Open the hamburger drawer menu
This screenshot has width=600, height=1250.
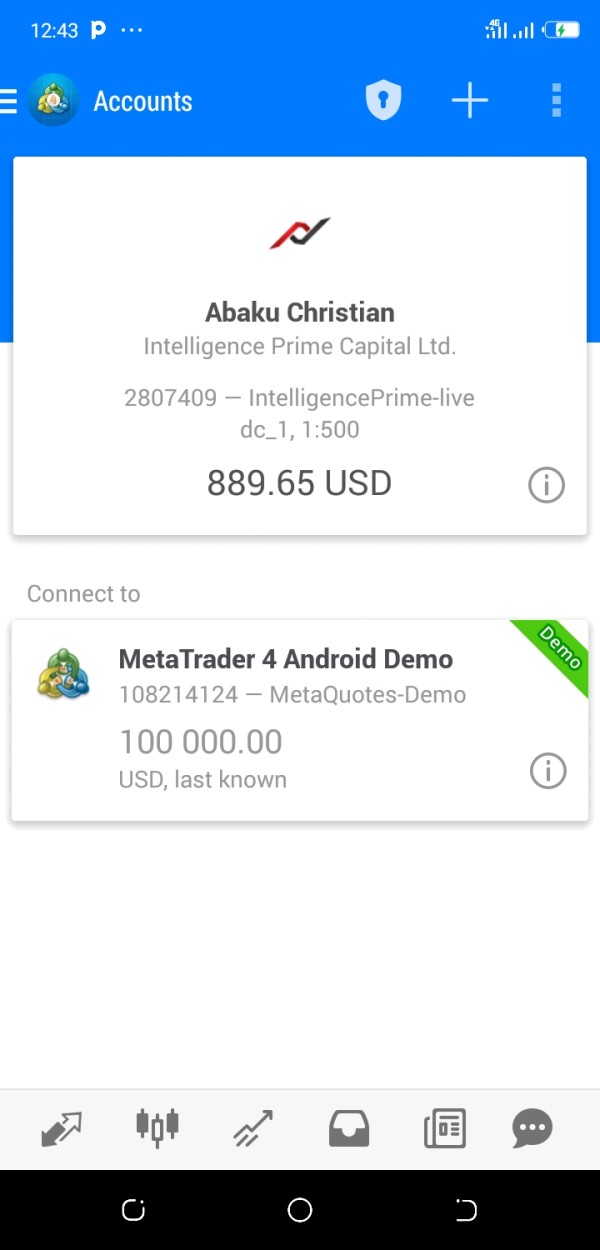pyautogui.click(x=10, y=101)
